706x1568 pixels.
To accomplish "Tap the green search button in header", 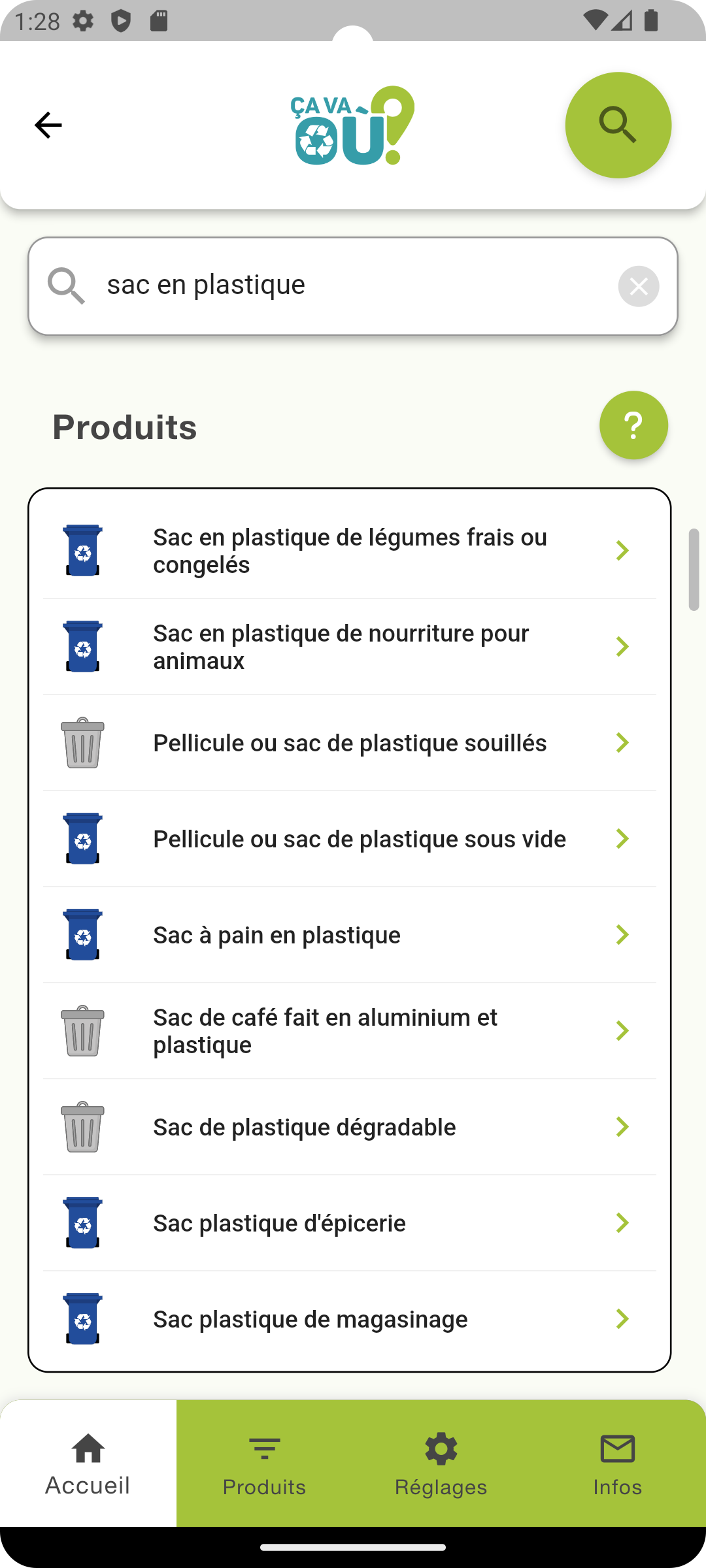I will coord(618,125).
